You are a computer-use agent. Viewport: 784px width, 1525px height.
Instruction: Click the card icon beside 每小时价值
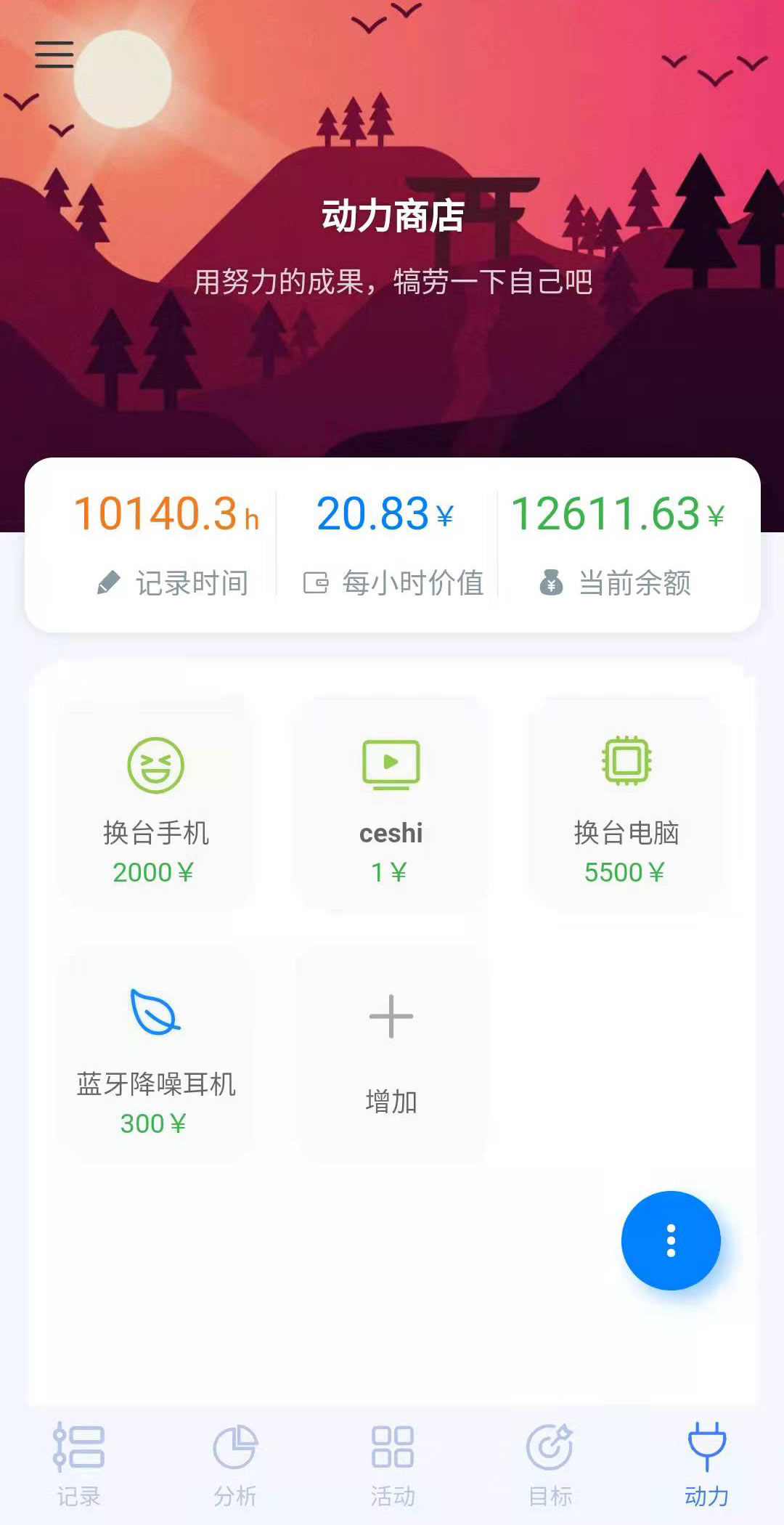(x=317, y=581)
